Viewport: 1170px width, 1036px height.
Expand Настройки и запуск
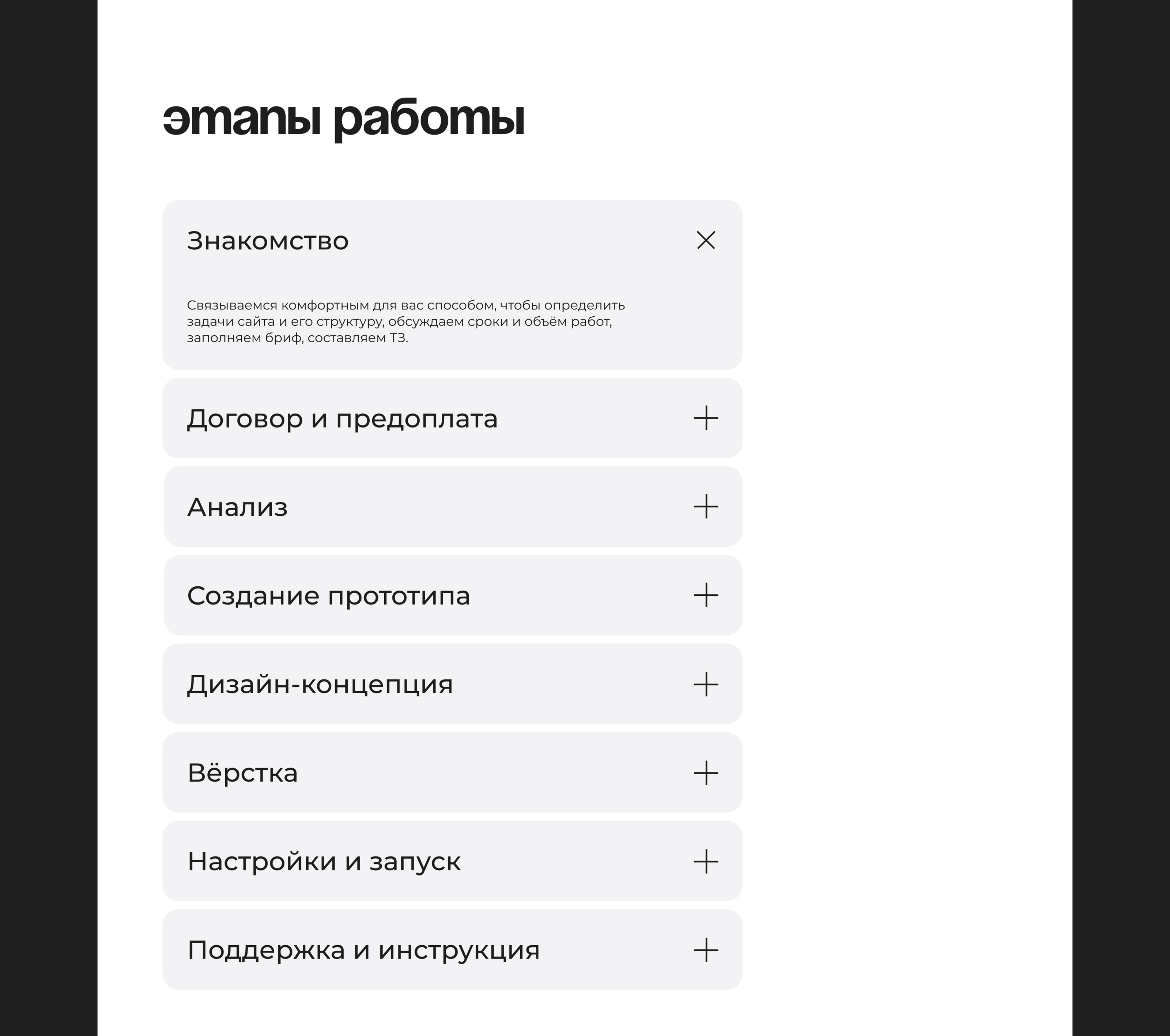705,862
